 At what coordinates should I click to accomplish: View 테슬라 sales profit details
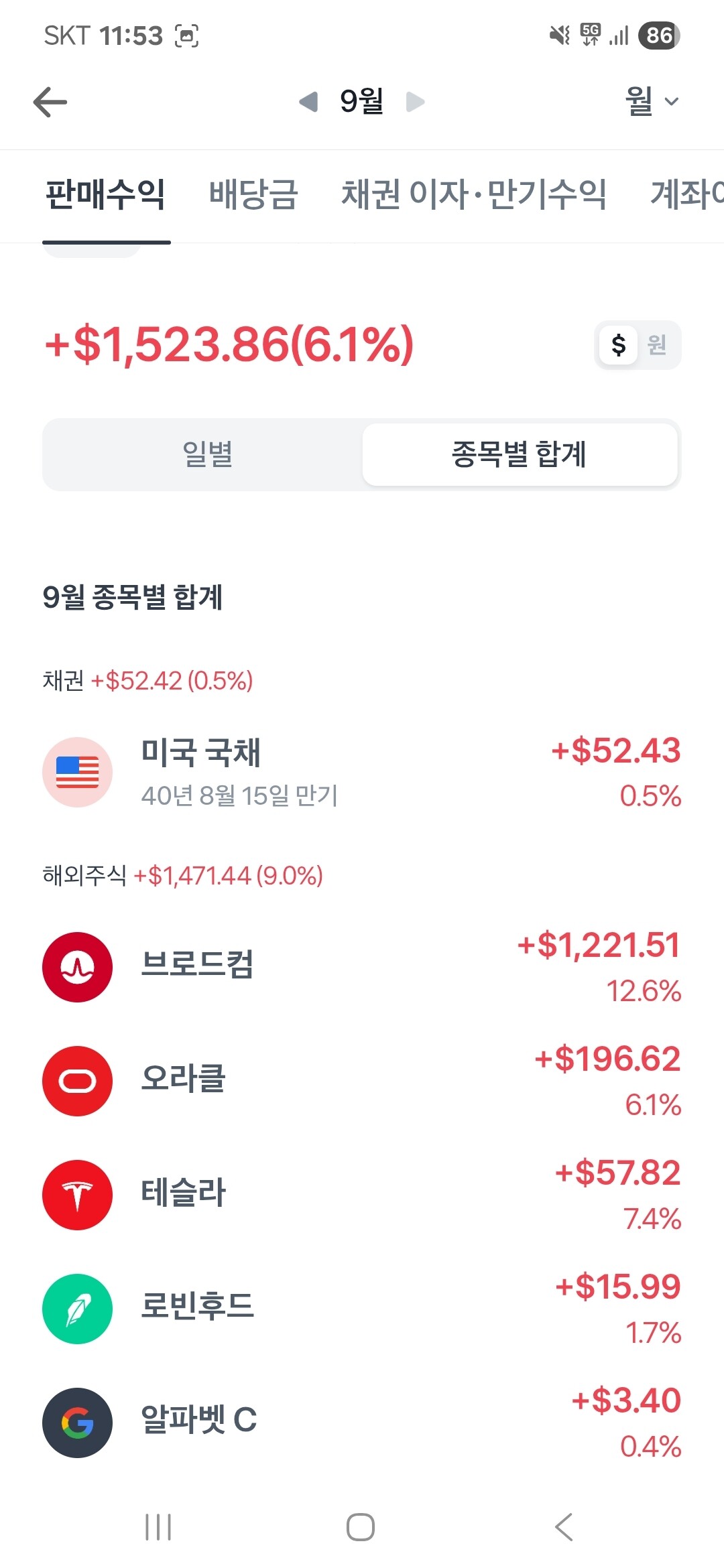pos(362,1195)
